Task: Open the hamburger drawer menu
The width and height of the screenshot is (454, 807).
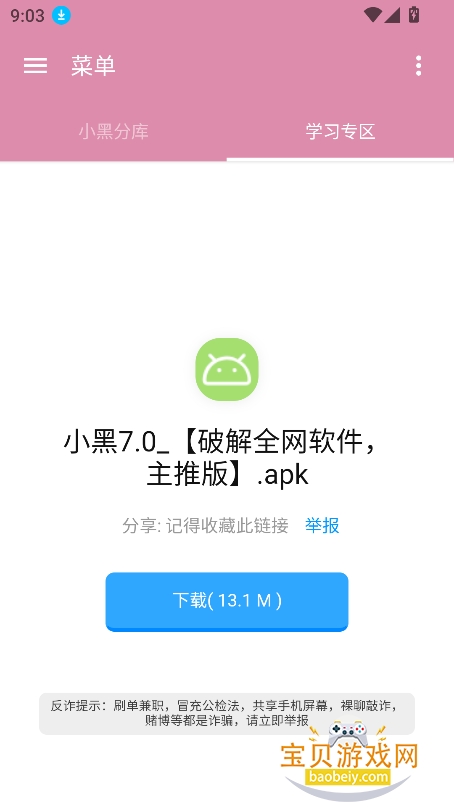Action: (x=36, y=66)
